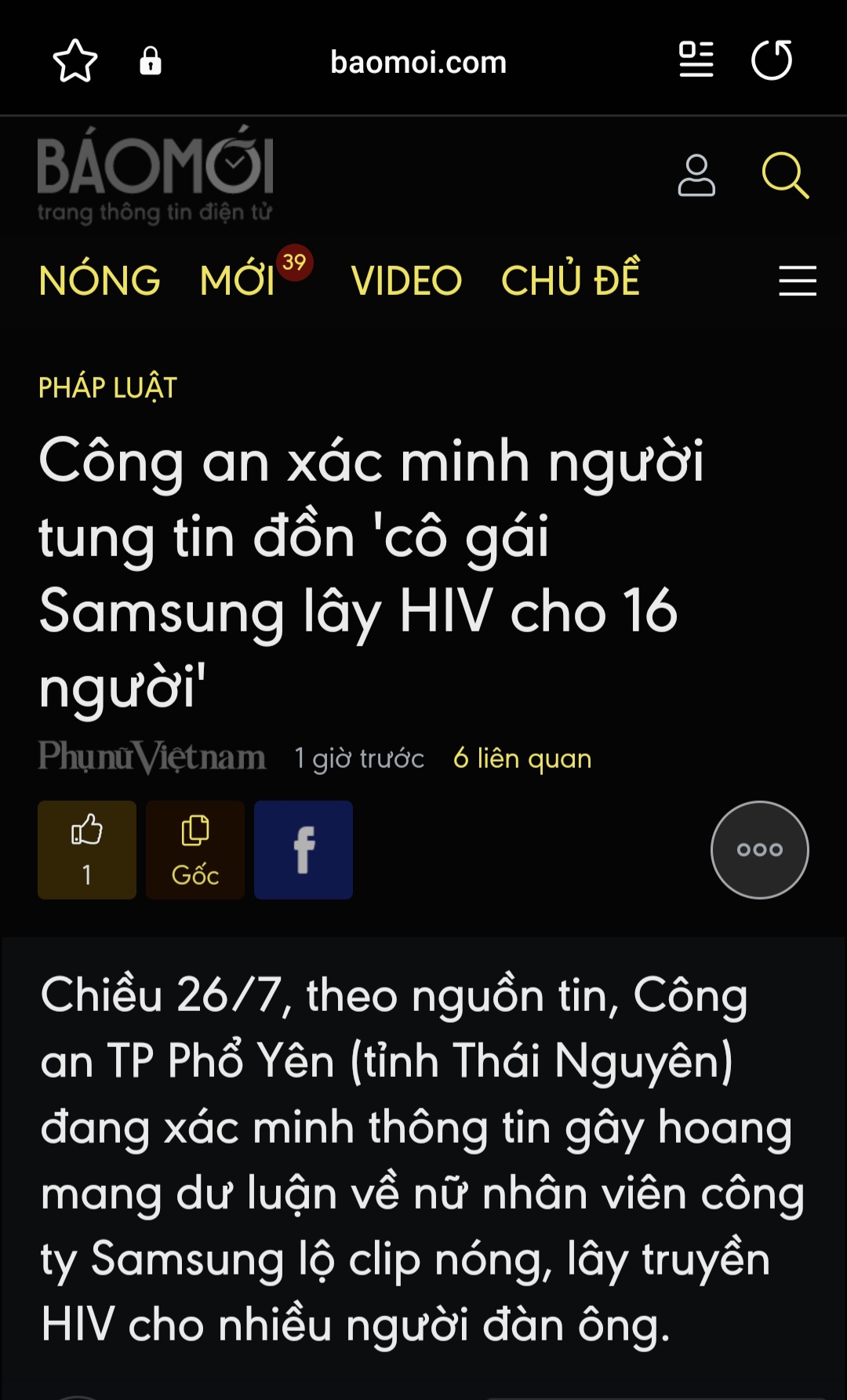Viewport: 847px width, 1400px height.
Task: Open the PHÁP LUẬT category
Action: 107,387
